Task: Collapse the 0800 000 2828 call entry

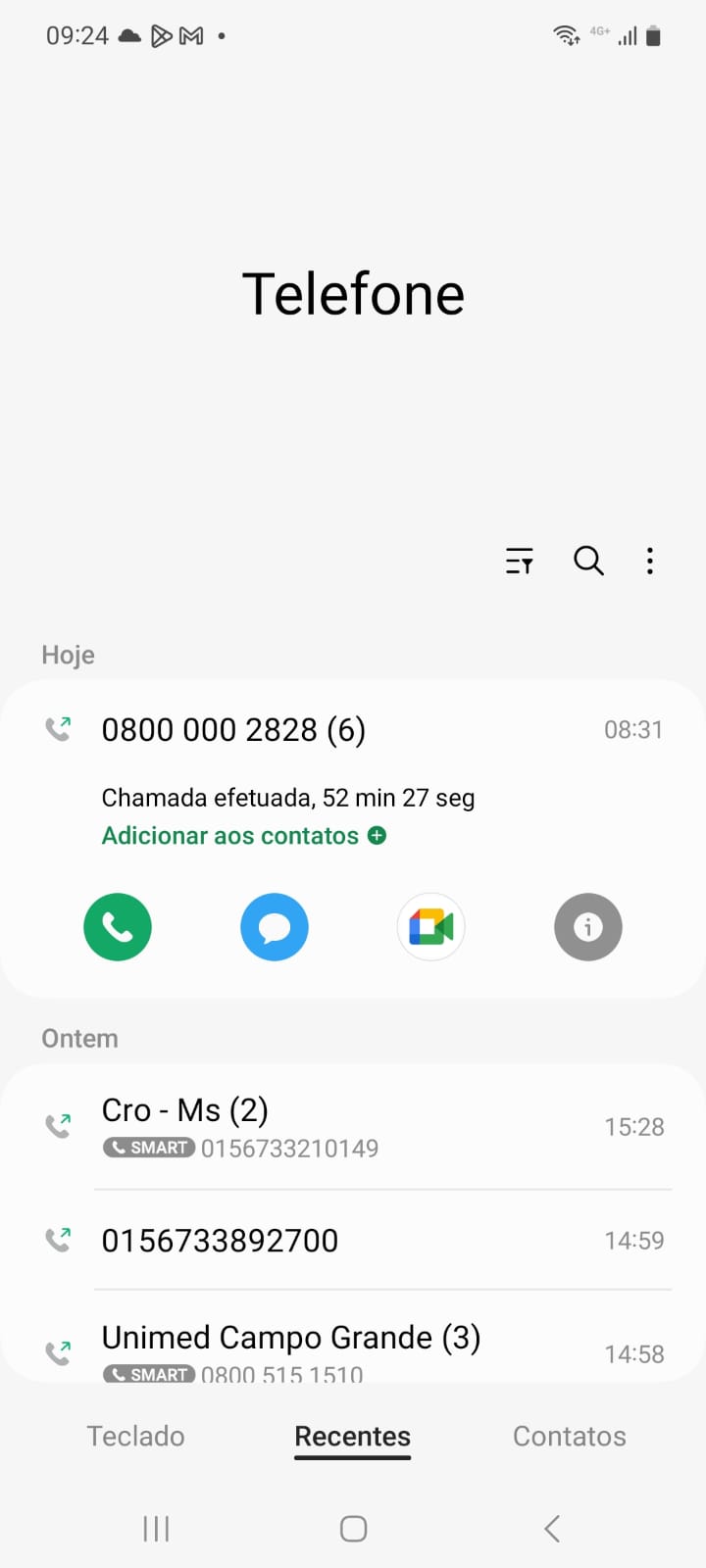Action: click(x=353, y=730)
